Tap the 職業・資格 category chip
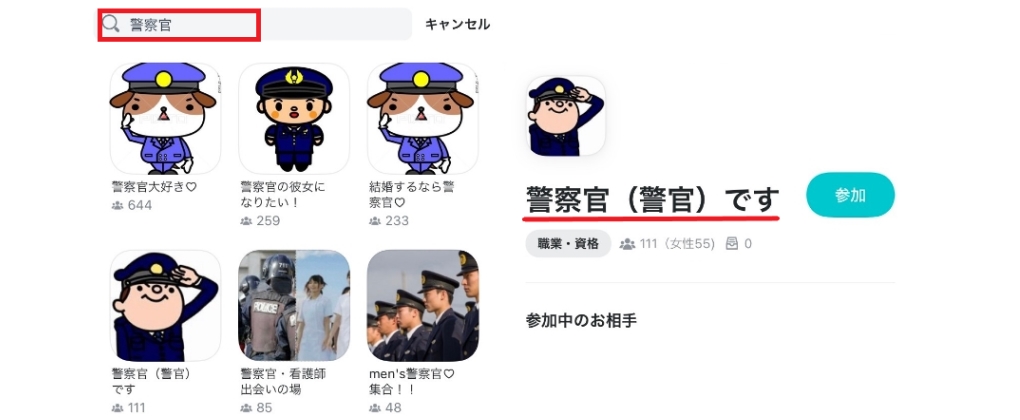 click(568, 243)
